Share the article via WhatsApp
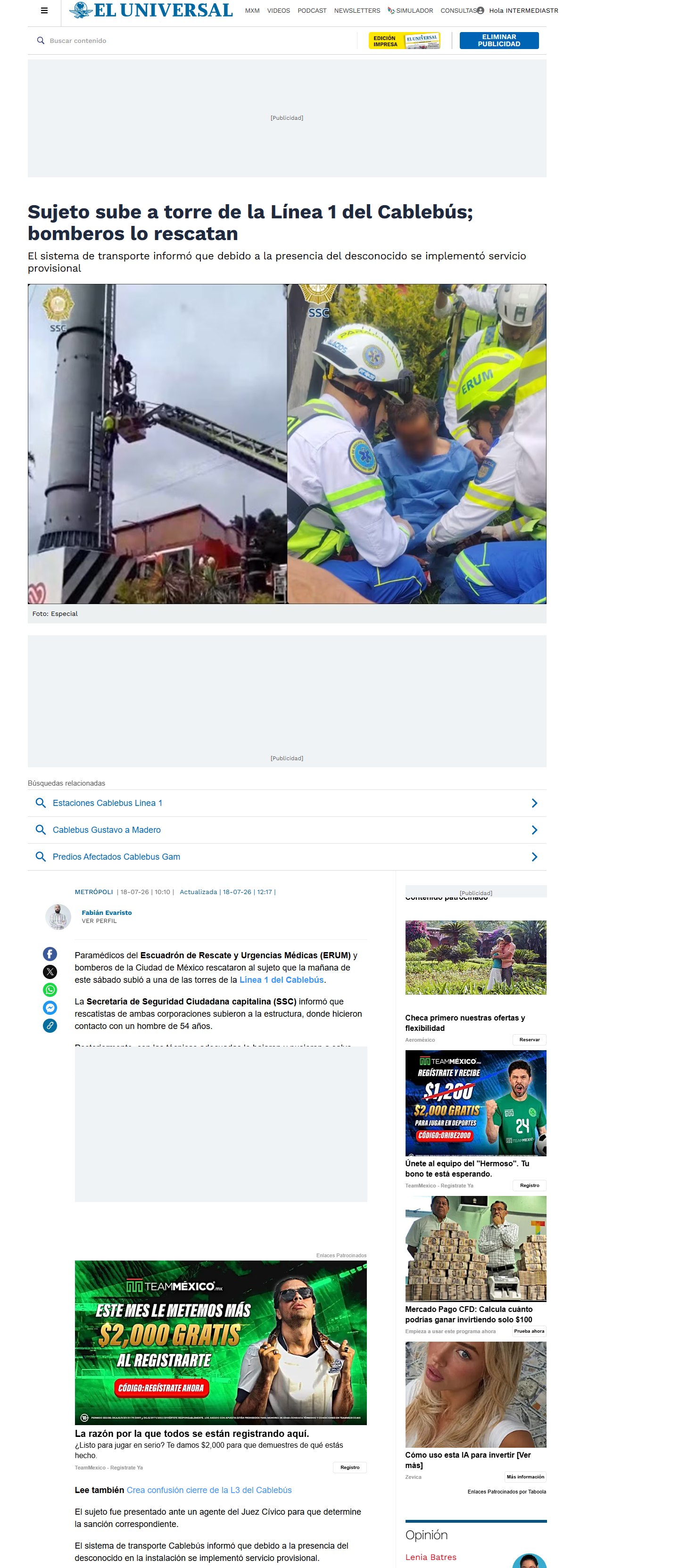This screenshot has height=1568, width=688. (50, 990)
